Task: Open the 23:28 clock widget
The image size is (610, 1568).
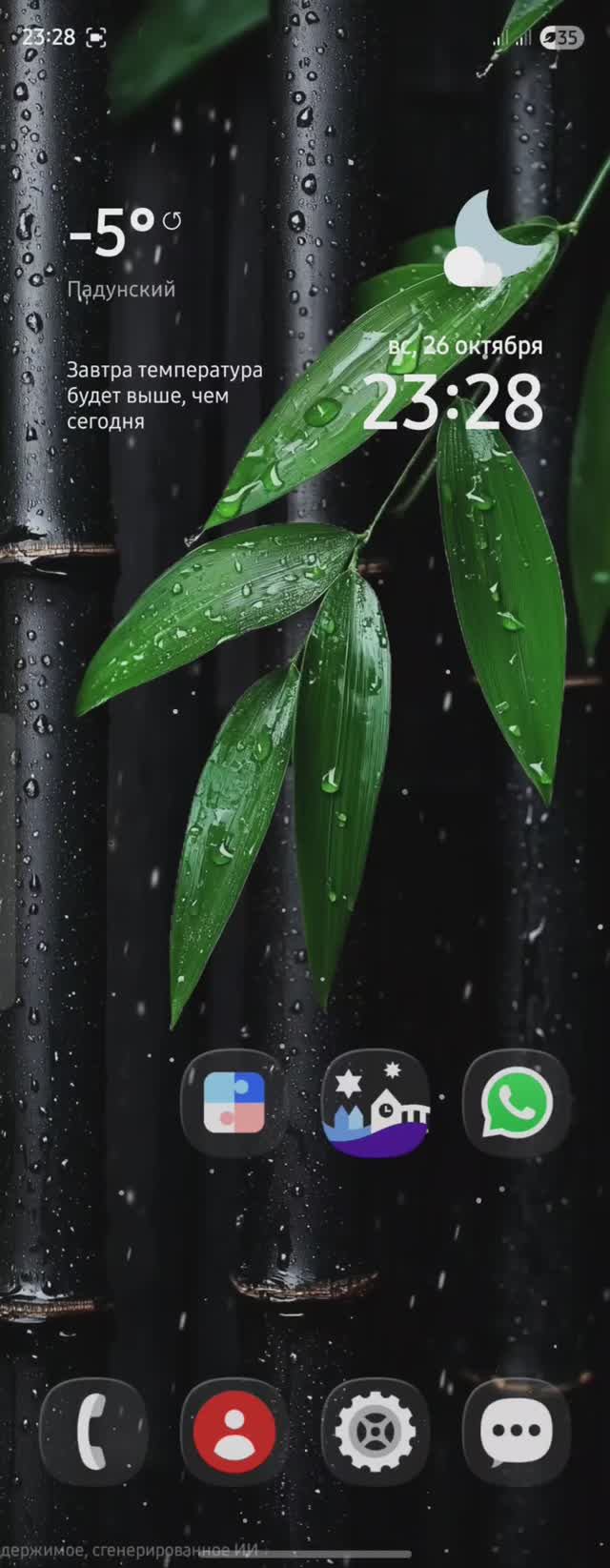Action: [x=452, y=401]
